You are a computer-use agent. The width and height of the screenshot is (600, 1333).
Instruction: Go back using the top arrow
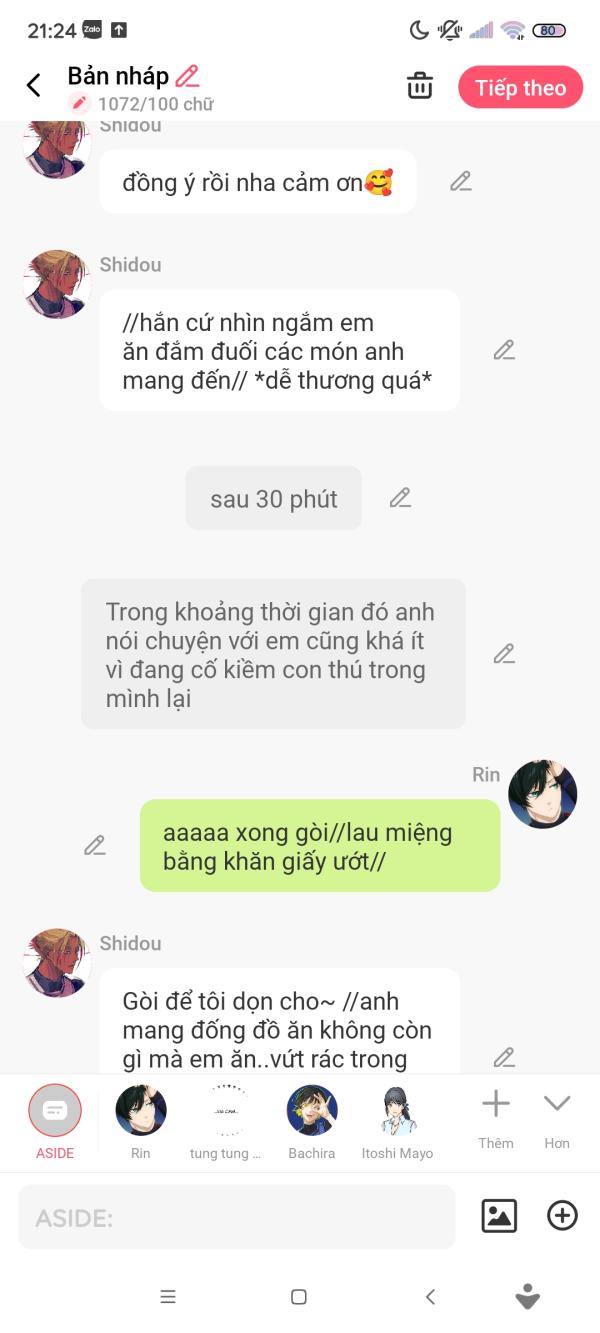(33, 86)
